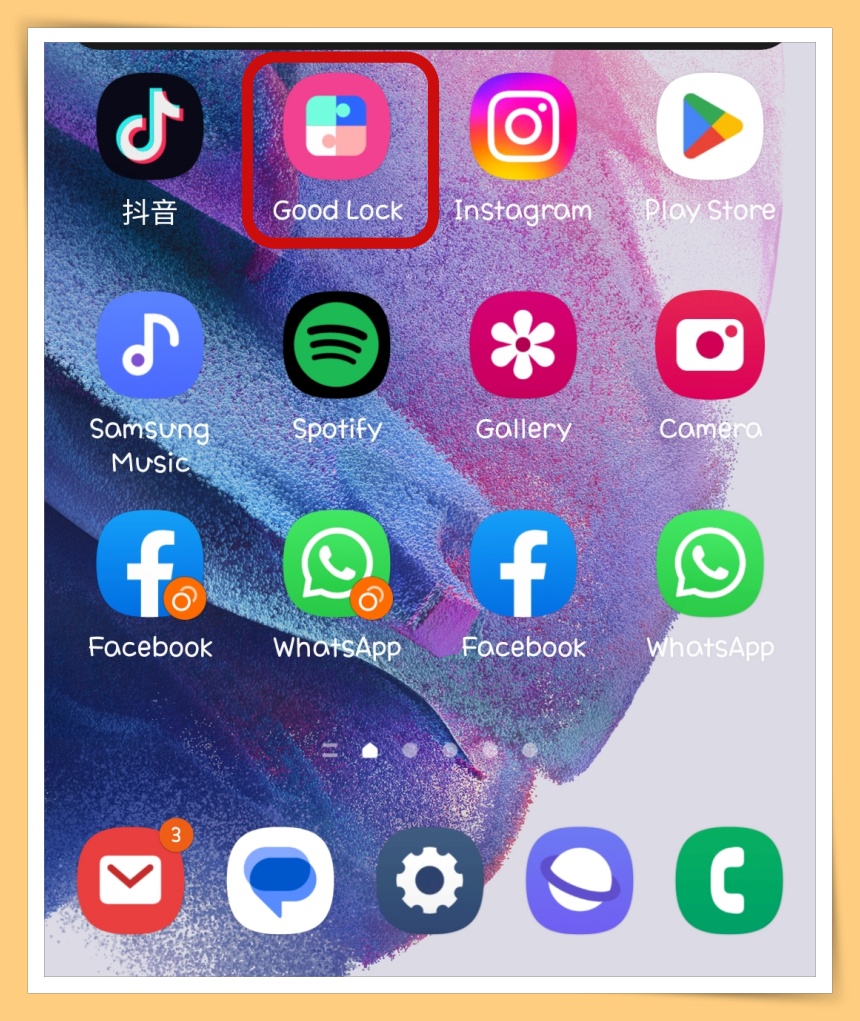The height and width of the screenshot is (1021, 860).
Task: Open Facebook with the orange dual-app badge
Action: [x=150, y=564]
